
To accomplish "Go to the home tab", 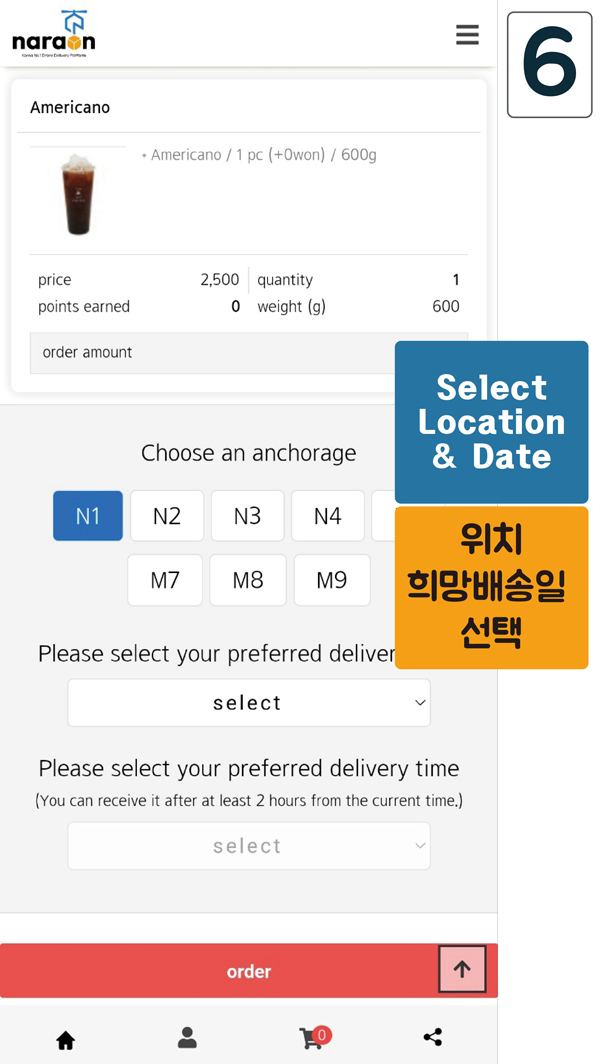I will tap(65, 1039).
